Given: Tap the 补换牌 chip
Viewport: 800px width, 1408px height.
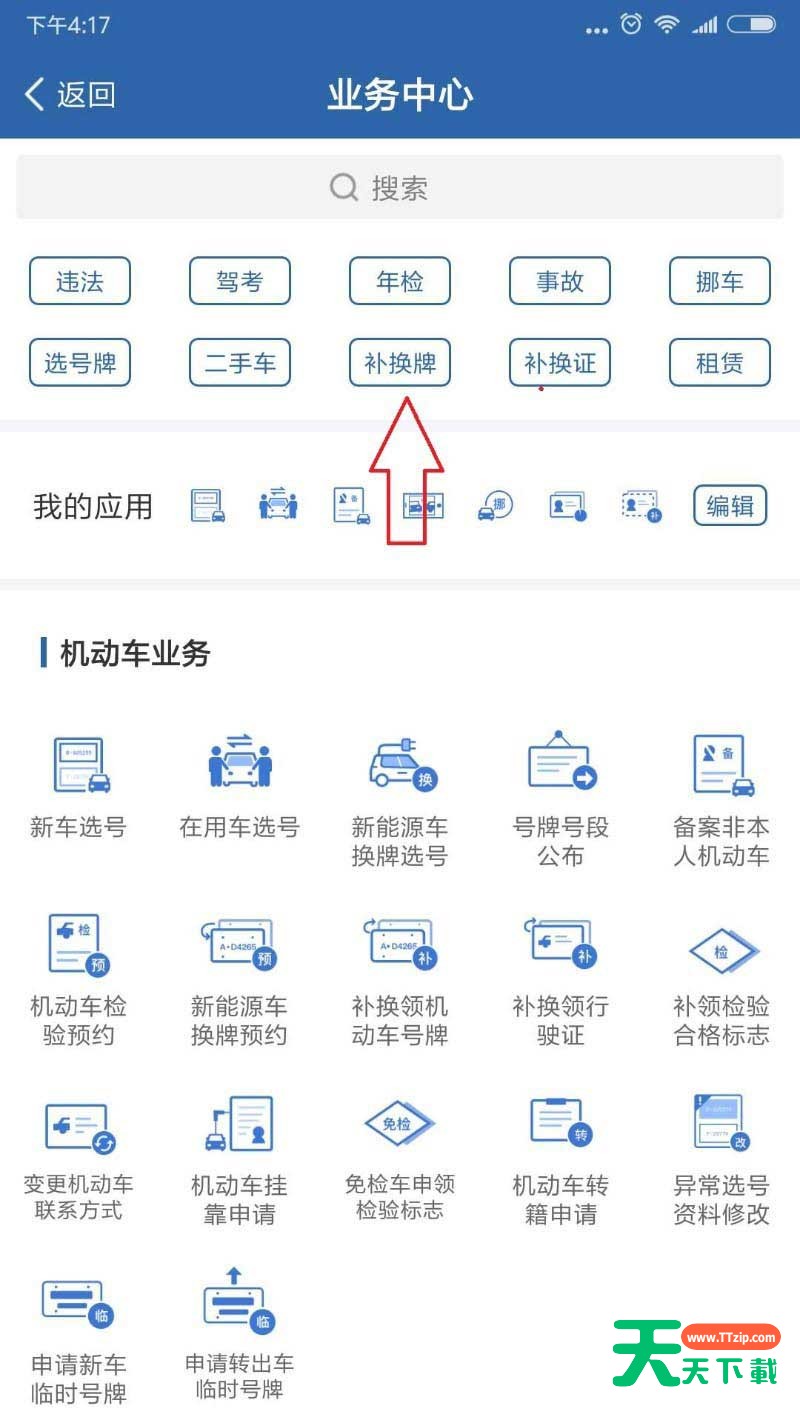Looking at the screenshot, I should [400, 362].
